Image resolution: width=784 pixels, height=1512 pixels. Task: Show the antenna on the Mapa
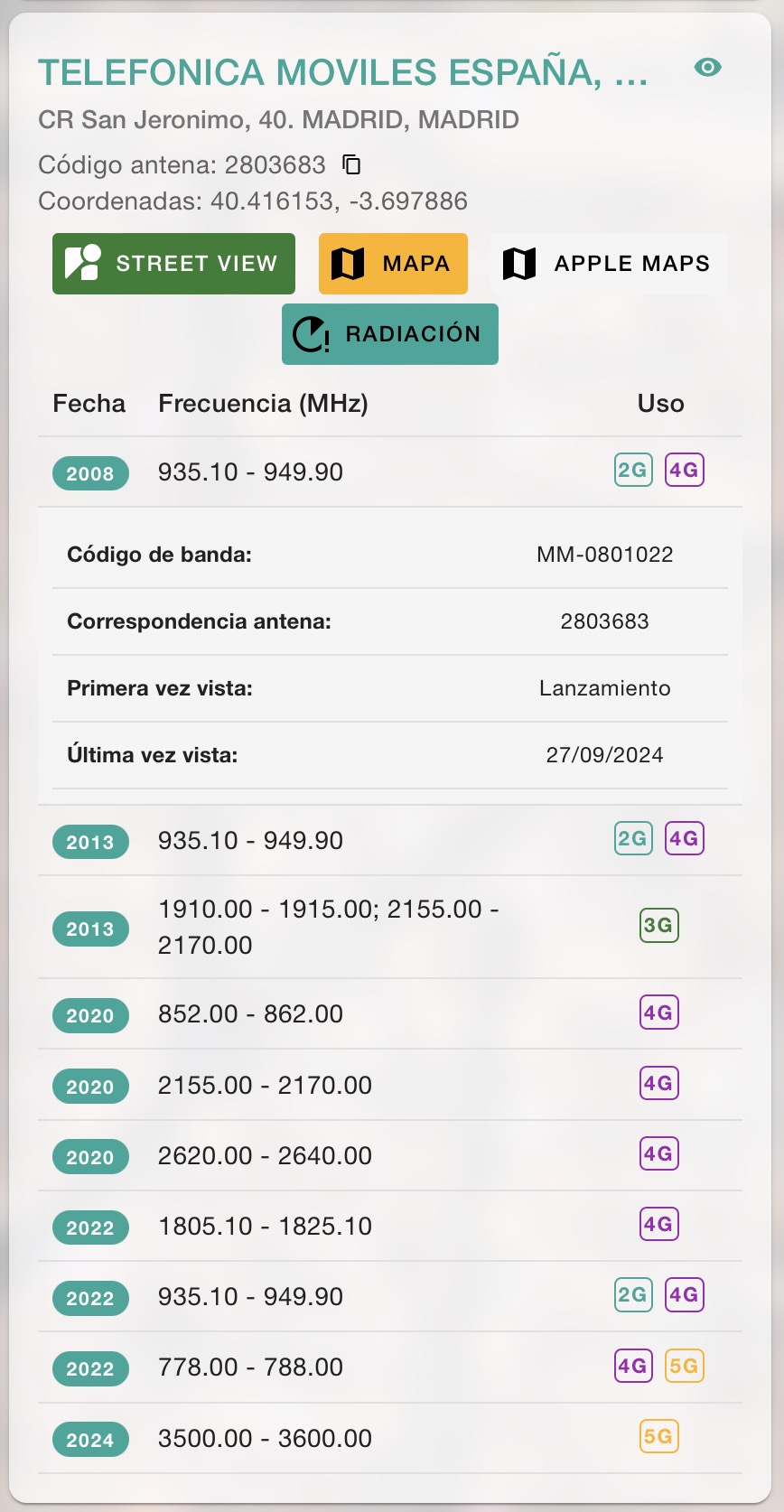393,264
